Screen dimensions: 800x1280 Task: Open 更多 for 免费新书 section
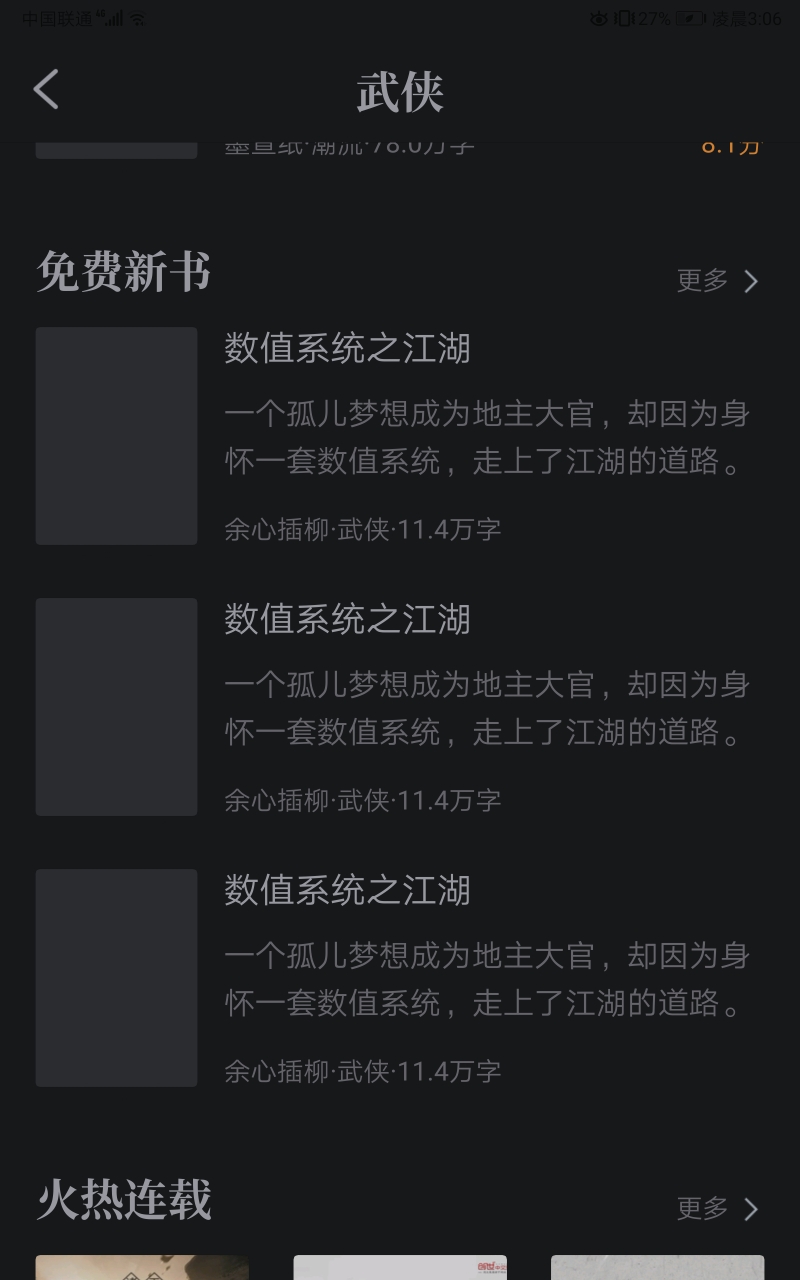718,281
